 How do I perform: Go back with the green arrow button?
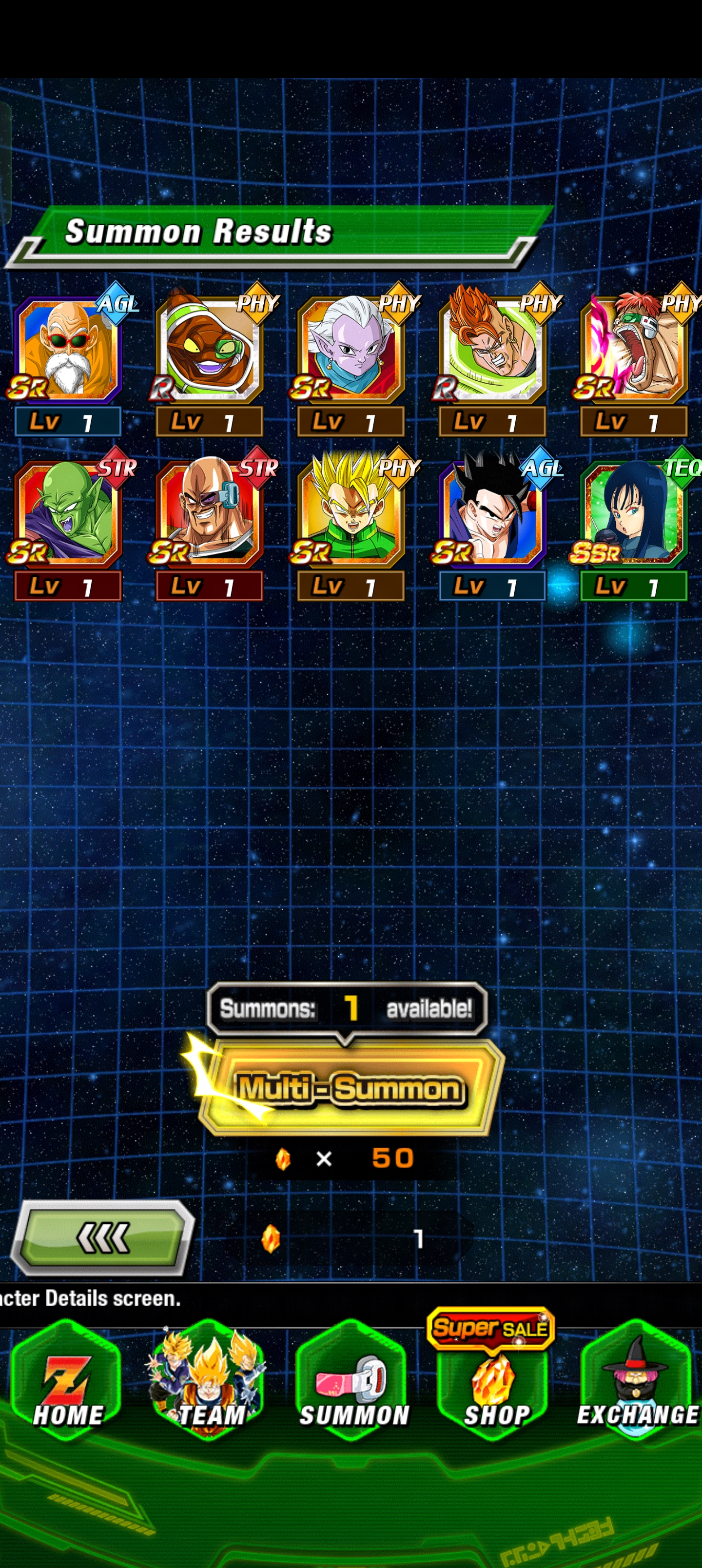pos(103,1237)
